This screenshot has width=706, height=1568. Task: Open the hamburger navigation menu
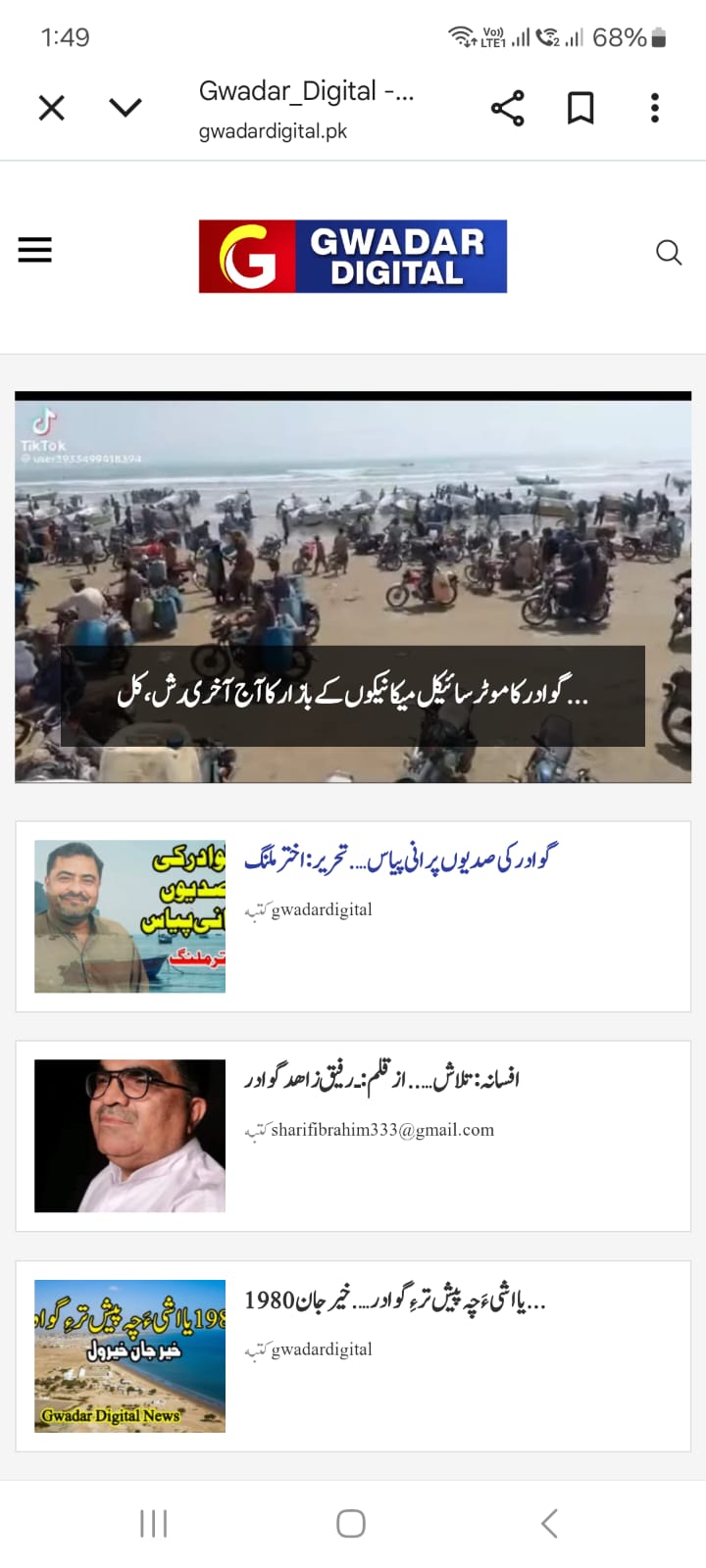[35, 251]
